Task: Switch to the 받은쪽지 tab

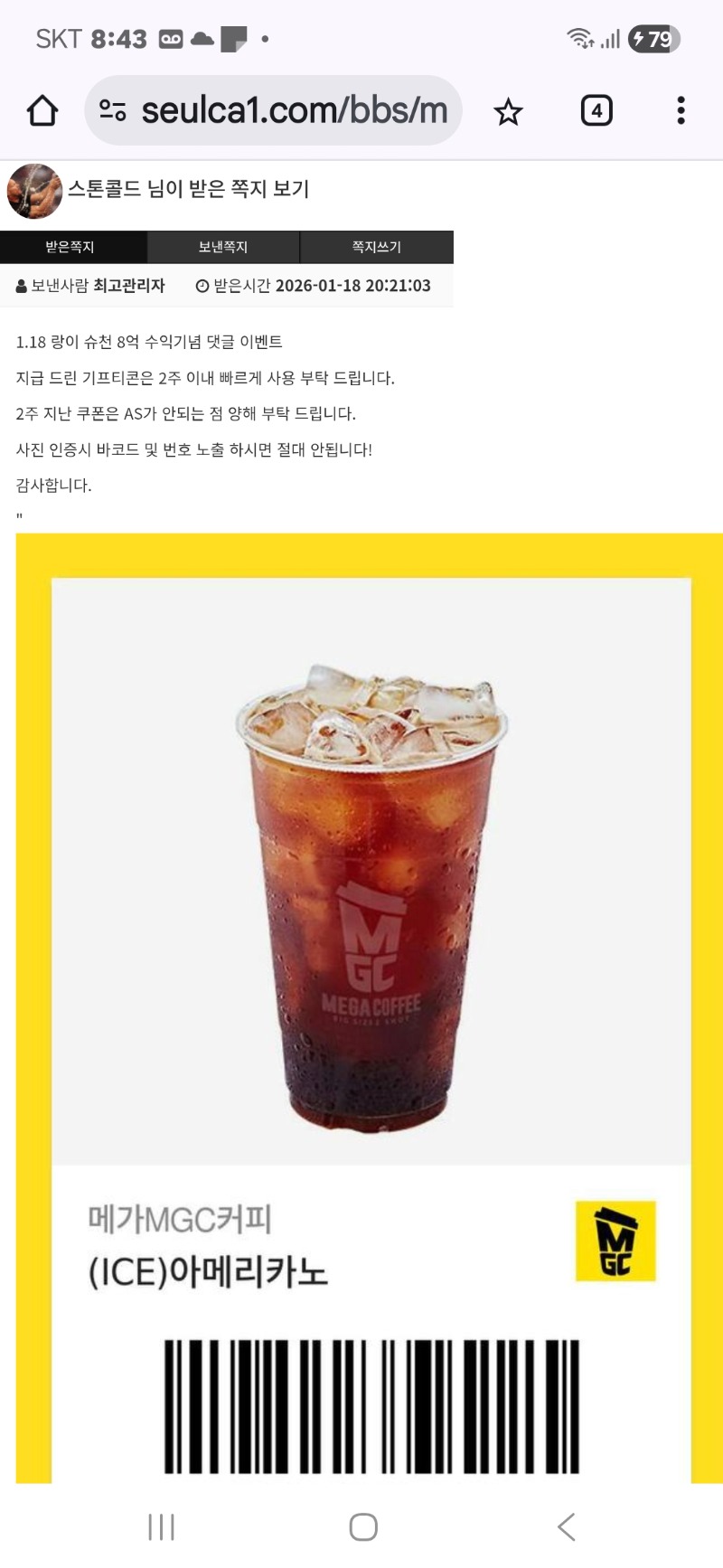Action: [x=70, y=247]
